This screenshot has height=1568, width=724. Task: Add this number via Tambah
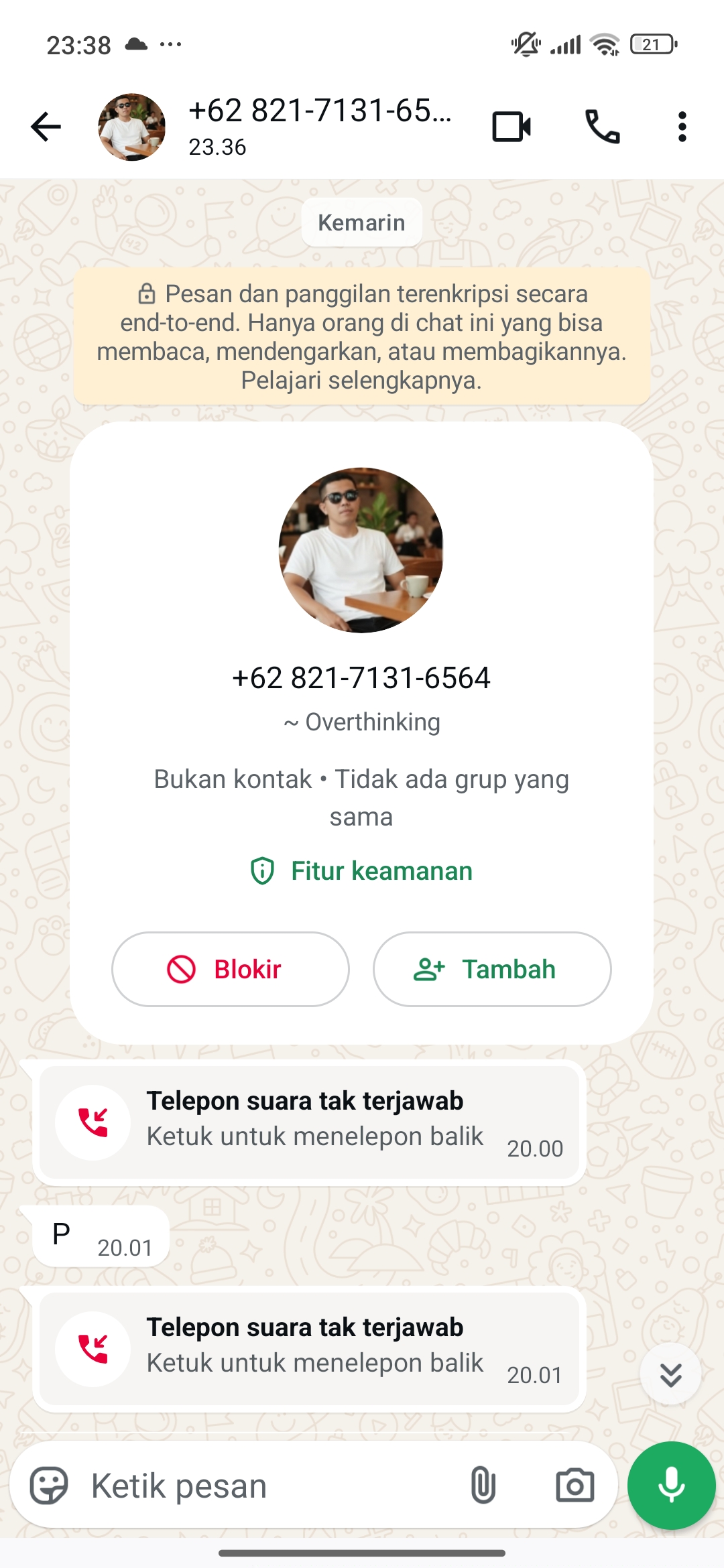[491, 969]
